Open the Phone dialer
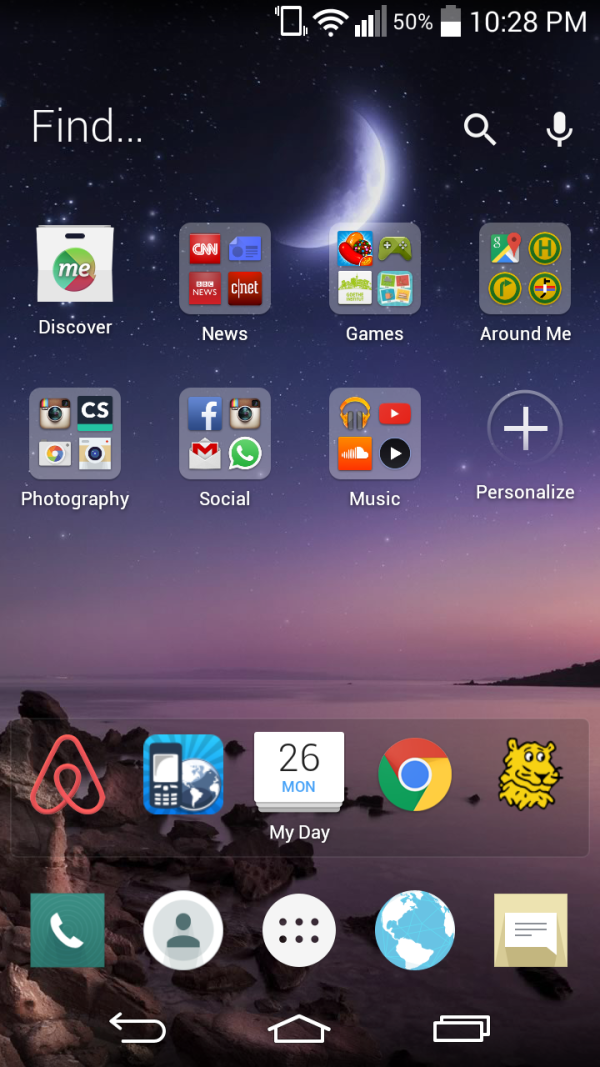The image size is (600, 1067). (x=67, y=931)
